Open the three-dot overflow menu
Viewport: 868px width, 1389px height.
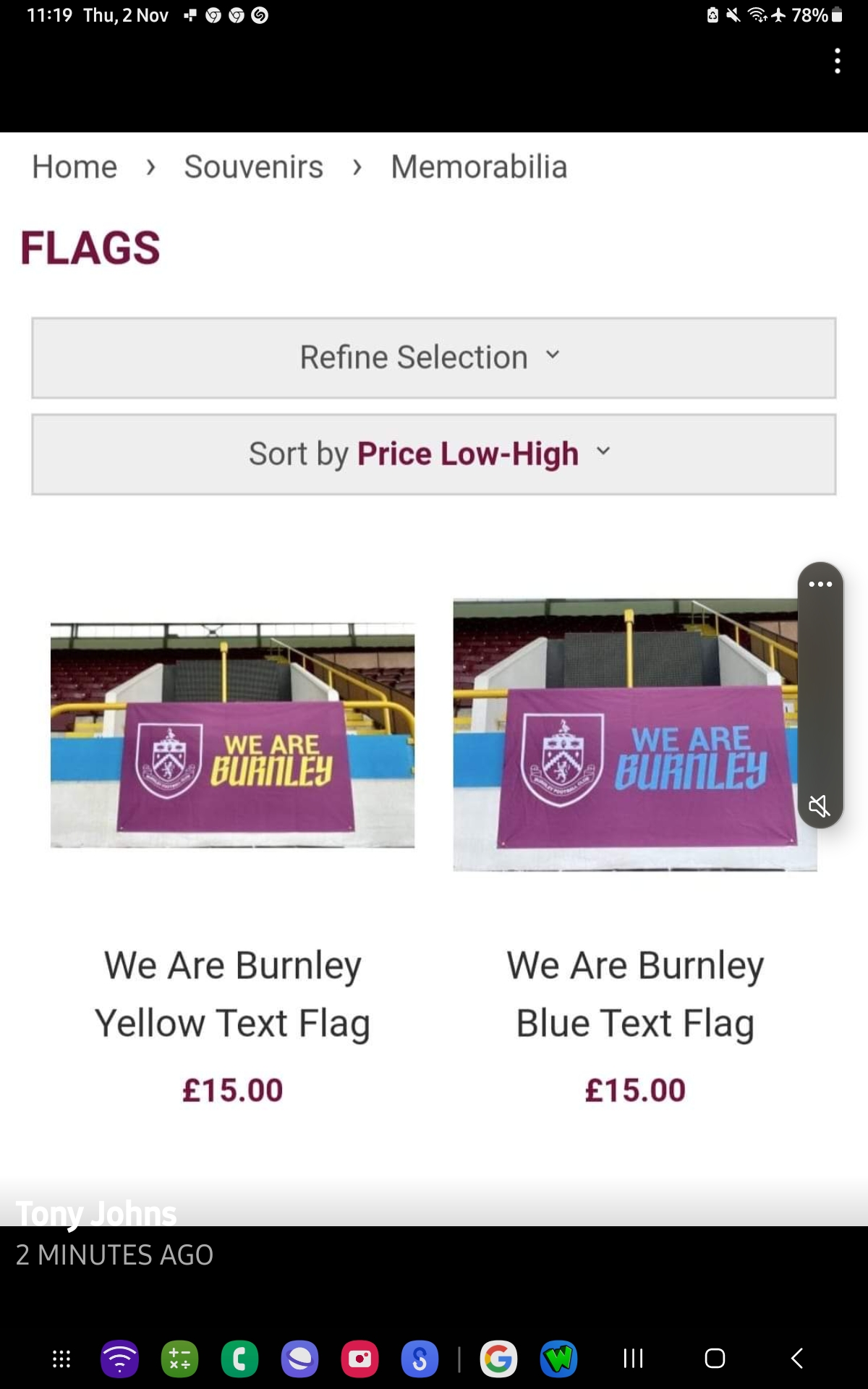[837, 61]
